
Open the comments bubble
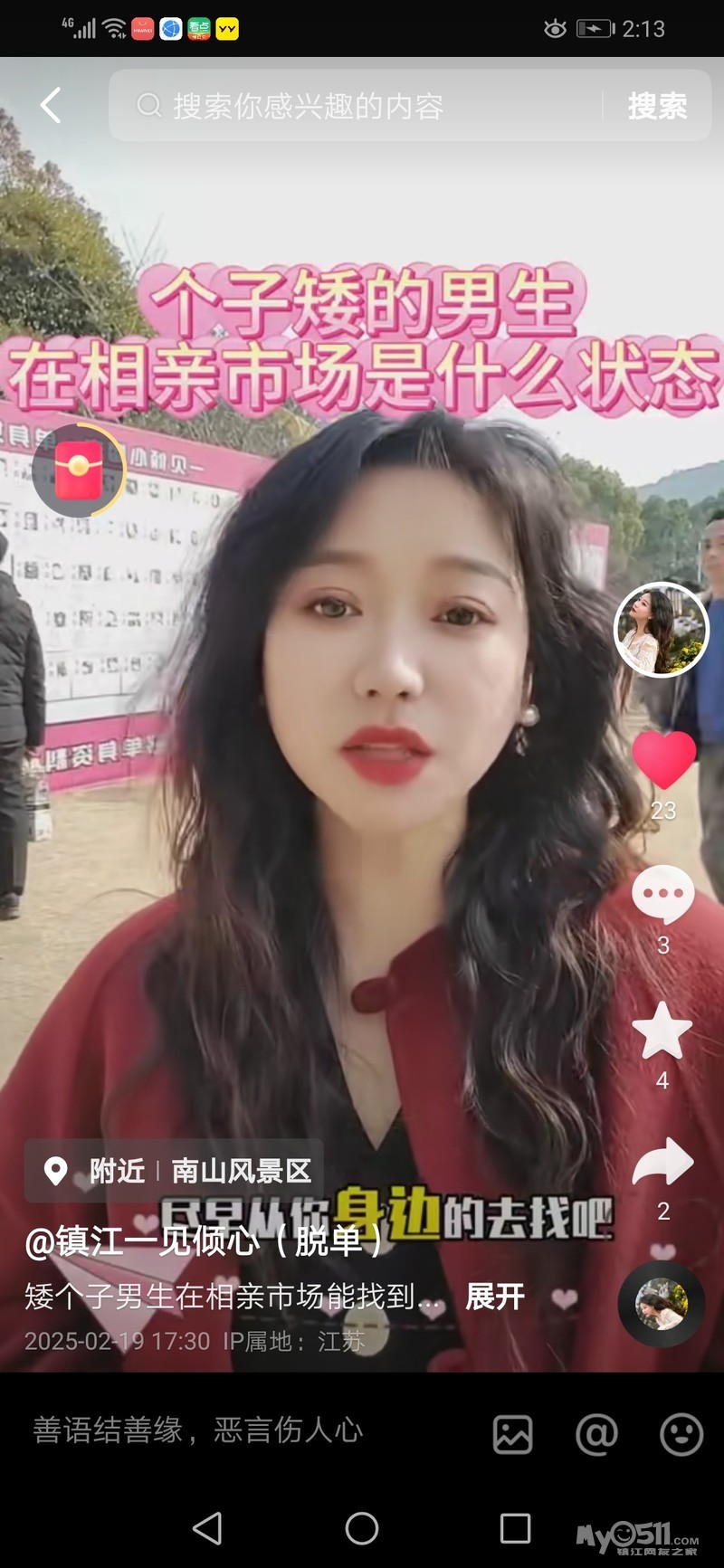pyautogui.click(x=662, y=895)
